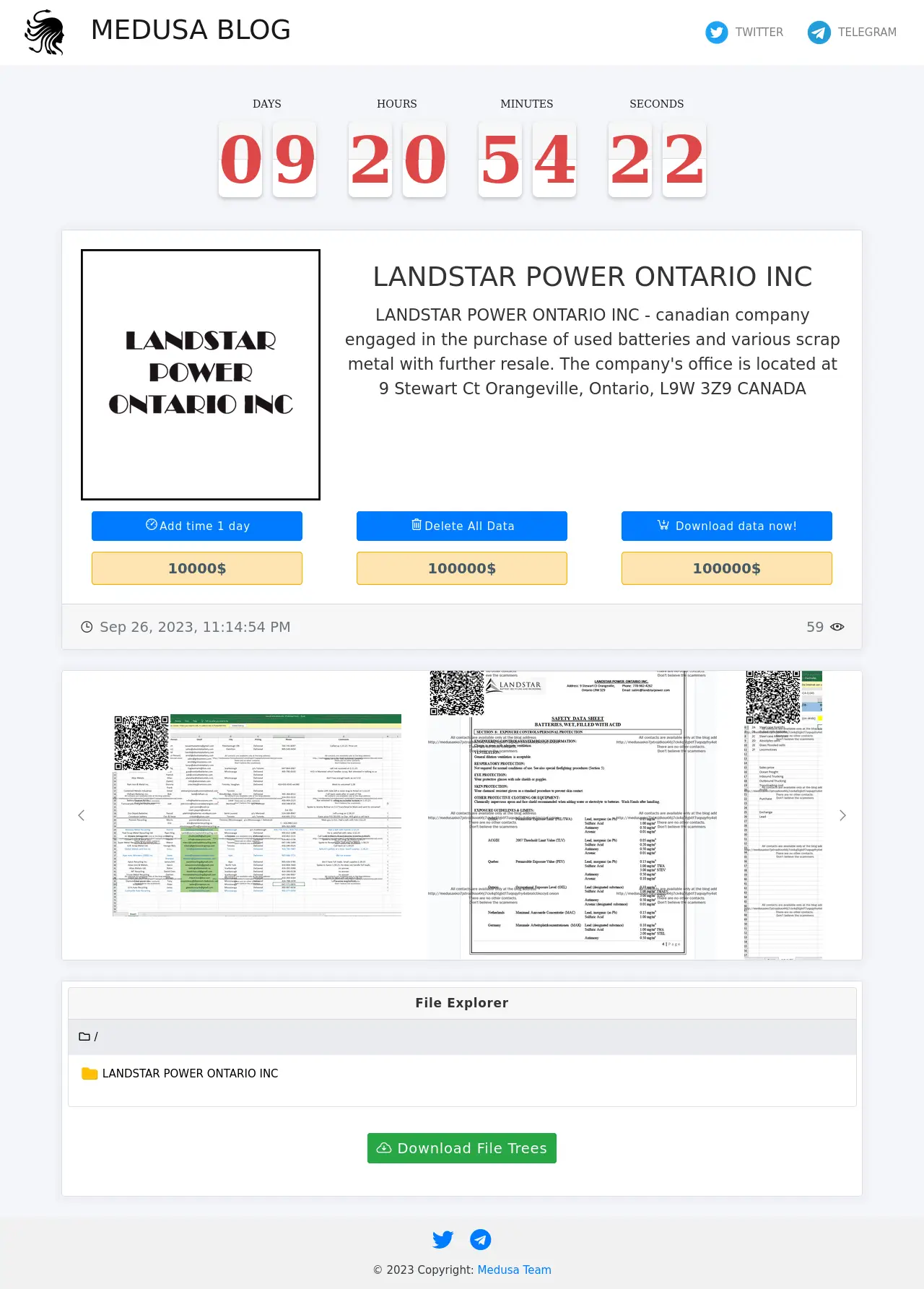924x1289 pixels.
Task: Tap the Add time 1 day button
Action: pos(197,526)
